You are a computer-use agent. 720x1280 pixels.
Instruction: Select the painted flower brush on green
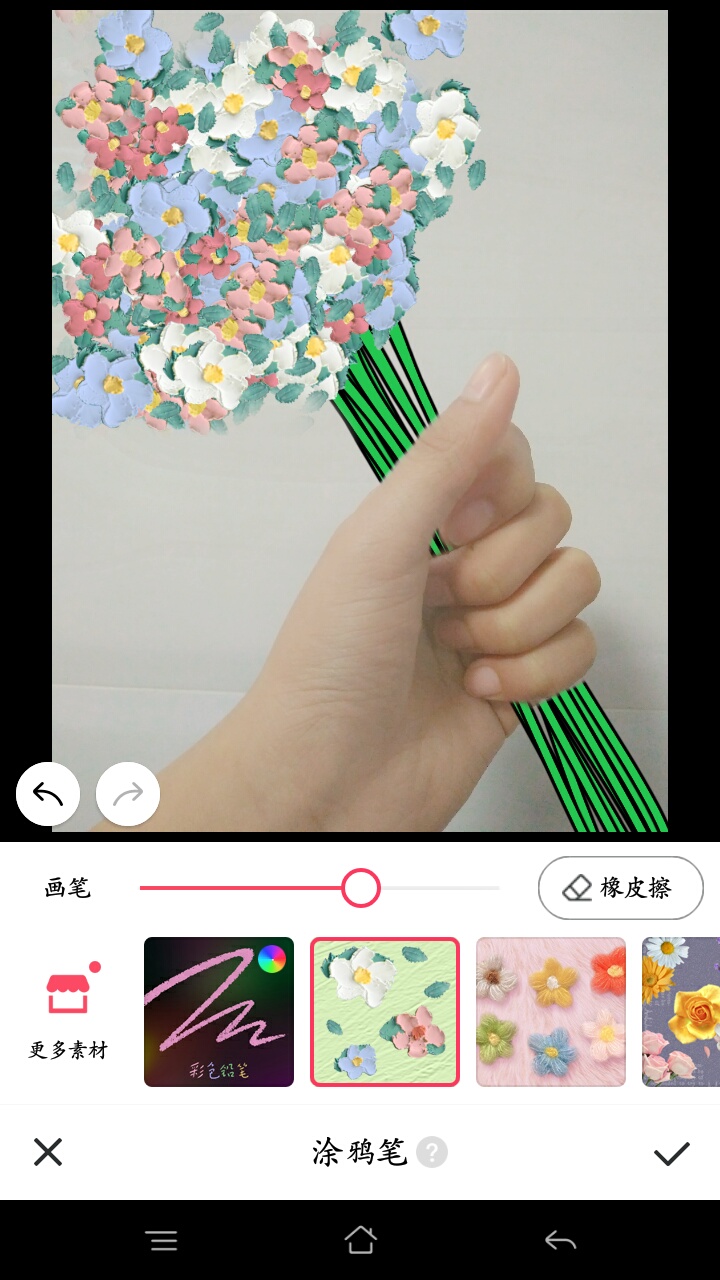385,1012
